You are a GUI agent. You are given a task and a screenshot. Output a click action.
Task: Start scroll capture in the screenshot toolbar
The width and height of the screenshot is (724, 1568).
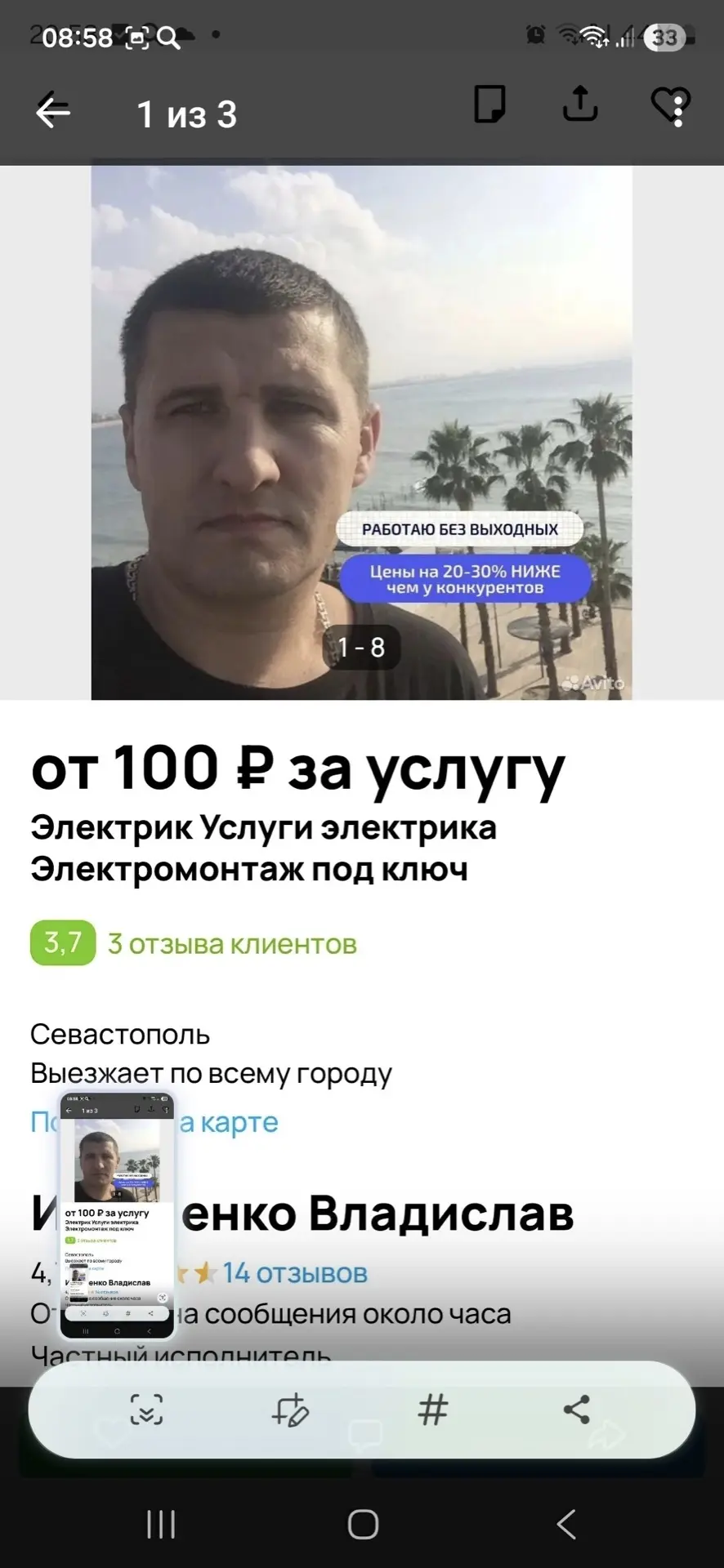click(147, 1410)
